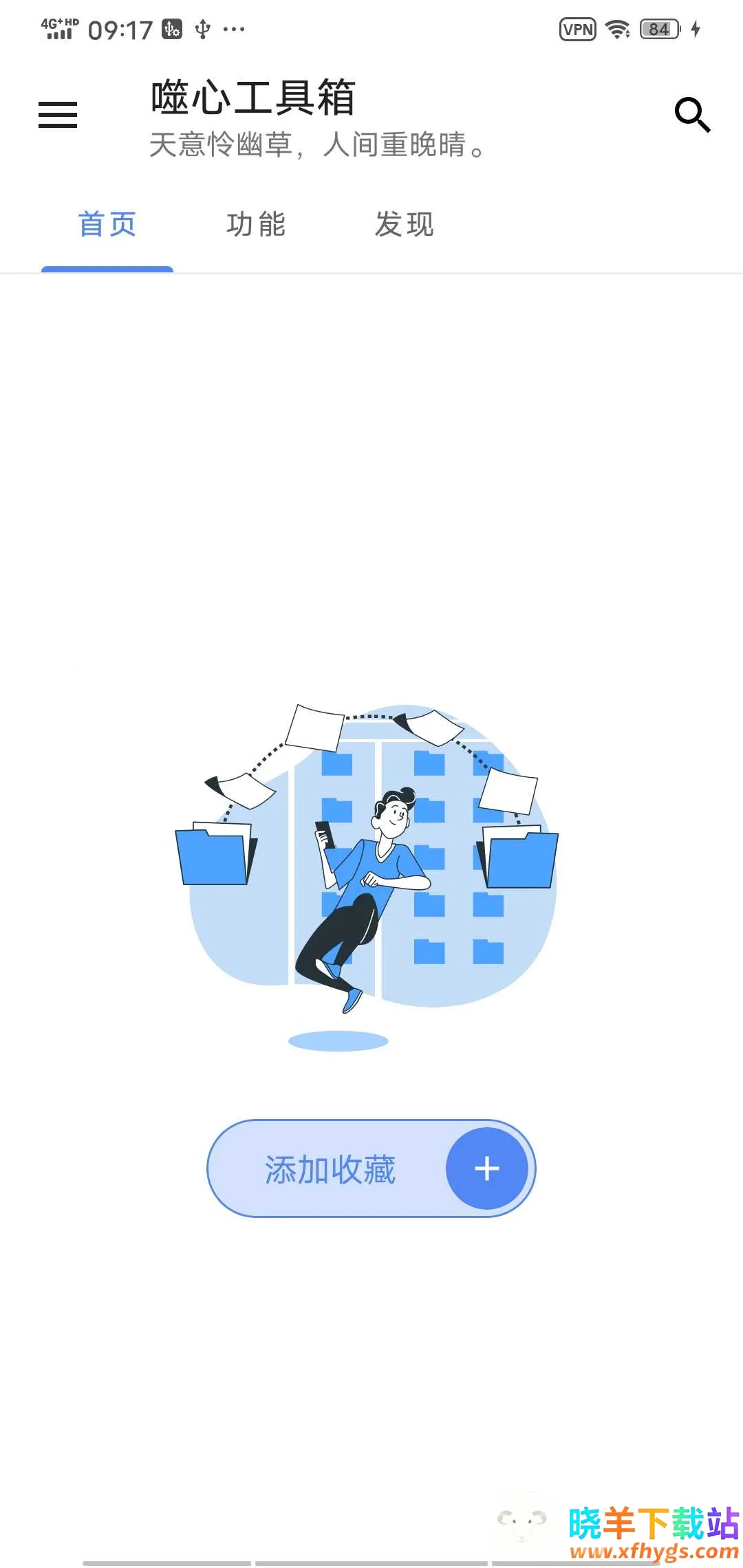The height and width of the screenshot is (1568, 743).
Task: Tap the 添加收藏 button
Action: click(x=371, y=1168)
